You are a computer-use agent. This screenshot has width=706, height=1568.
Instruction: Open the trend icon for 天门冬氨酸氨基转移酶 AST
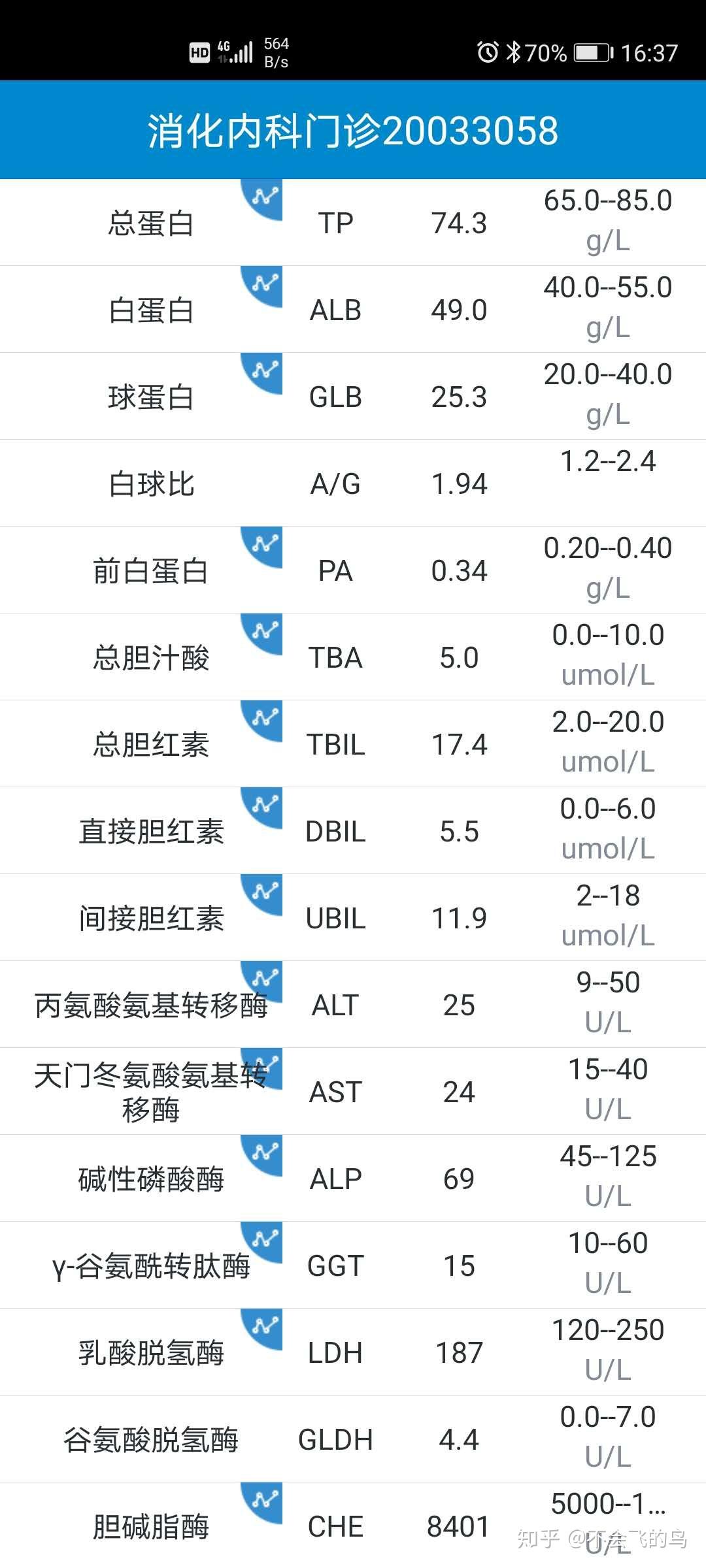265,1065
